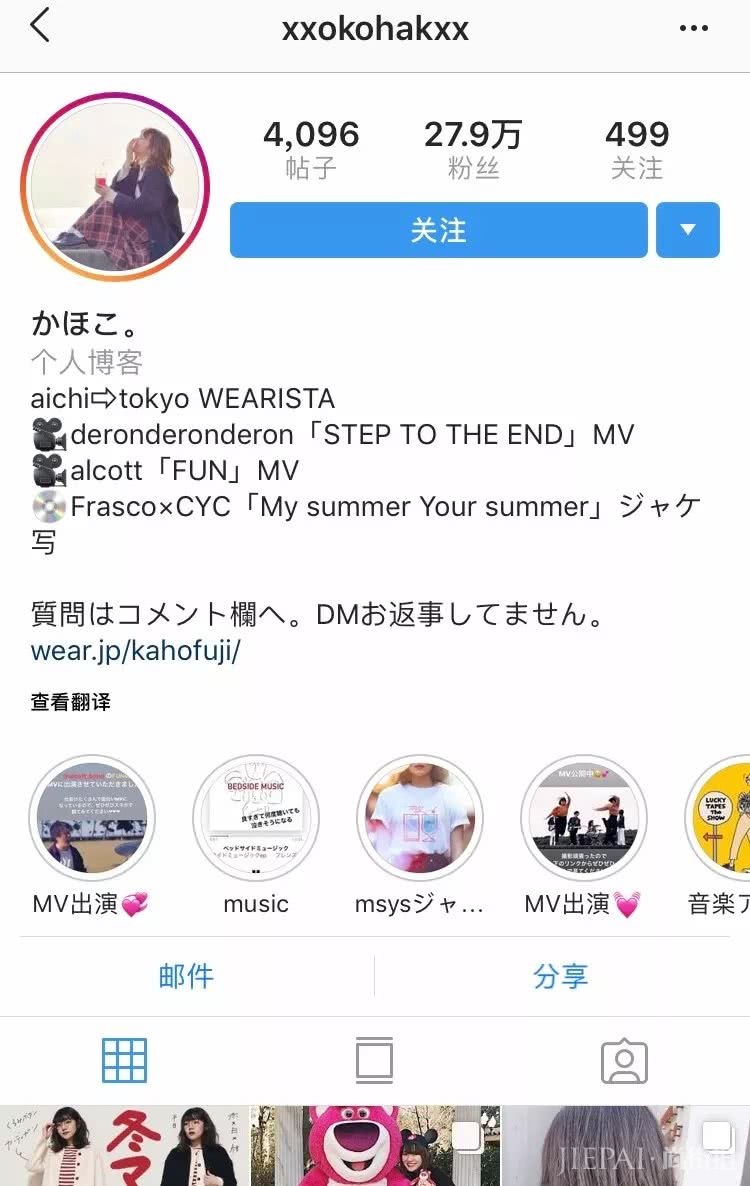The height and width of the screenshot is (1186, 750).
Task: Open the 音楽 story highlight
Action: pyautogui.click(x=722, y=818)
